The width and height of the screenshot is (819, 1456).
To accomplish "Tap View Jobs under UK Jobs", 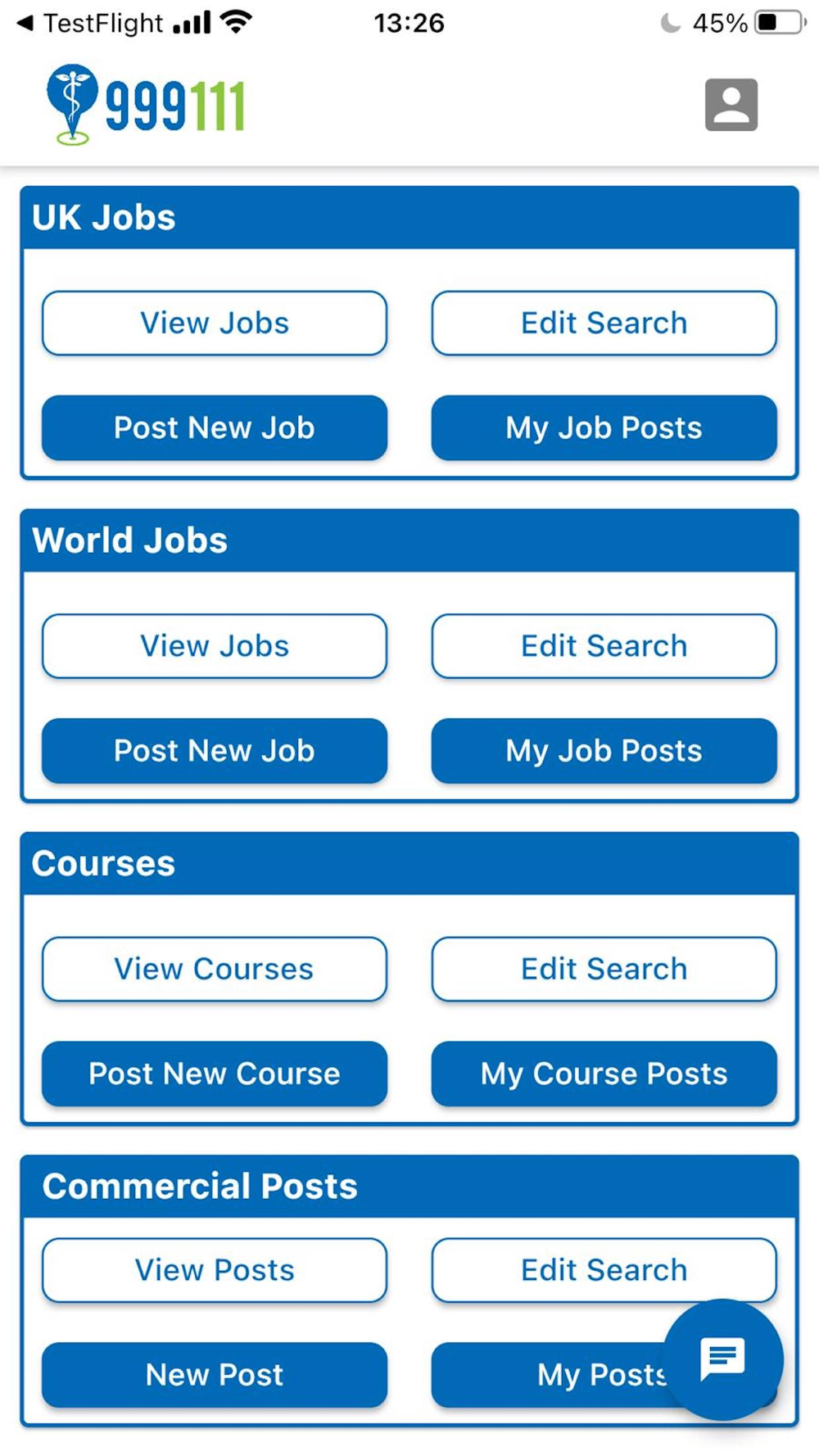I will pos(215,323).
